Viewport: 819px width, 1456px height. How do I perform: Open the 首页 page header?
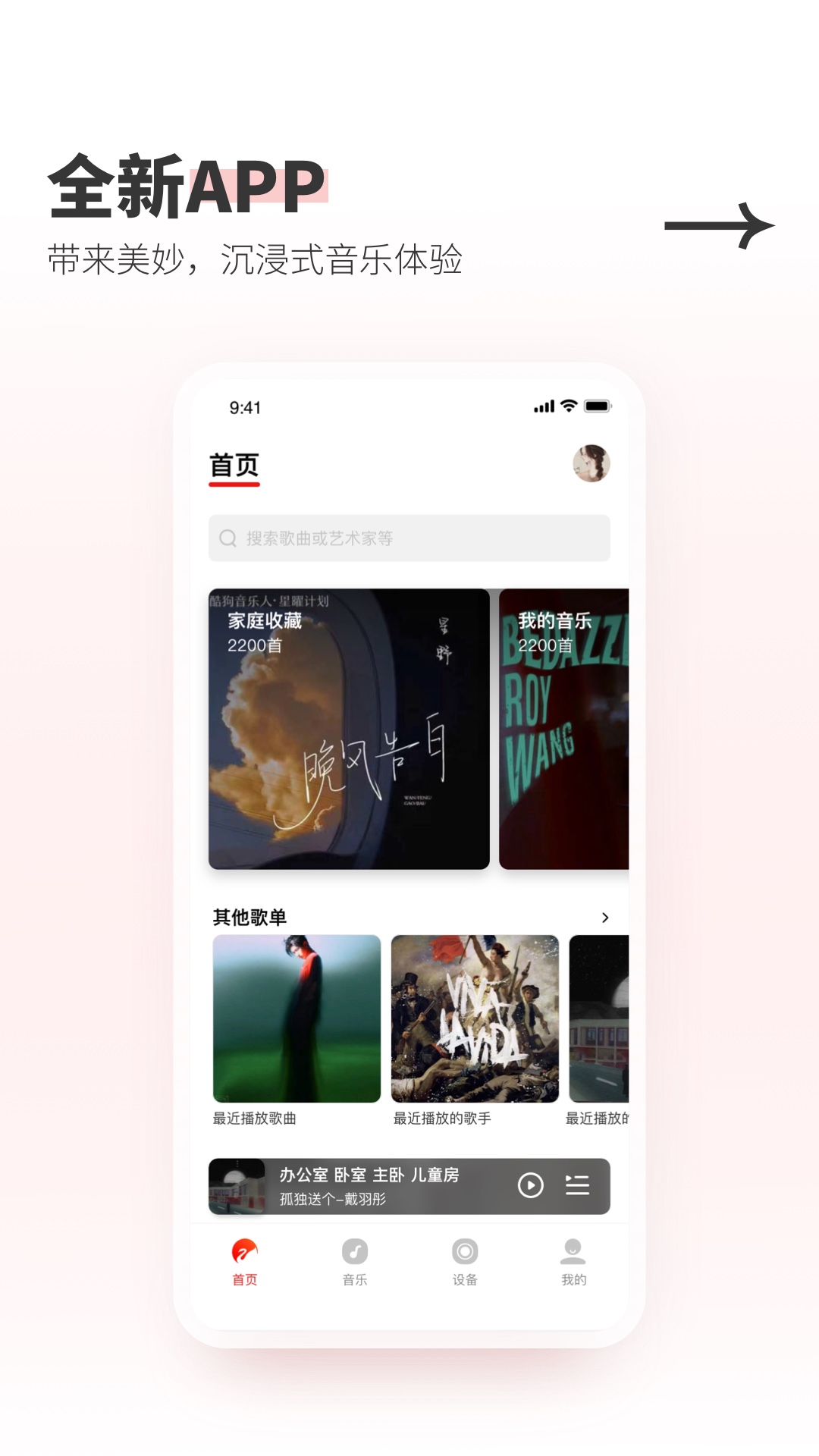point(233,464)
